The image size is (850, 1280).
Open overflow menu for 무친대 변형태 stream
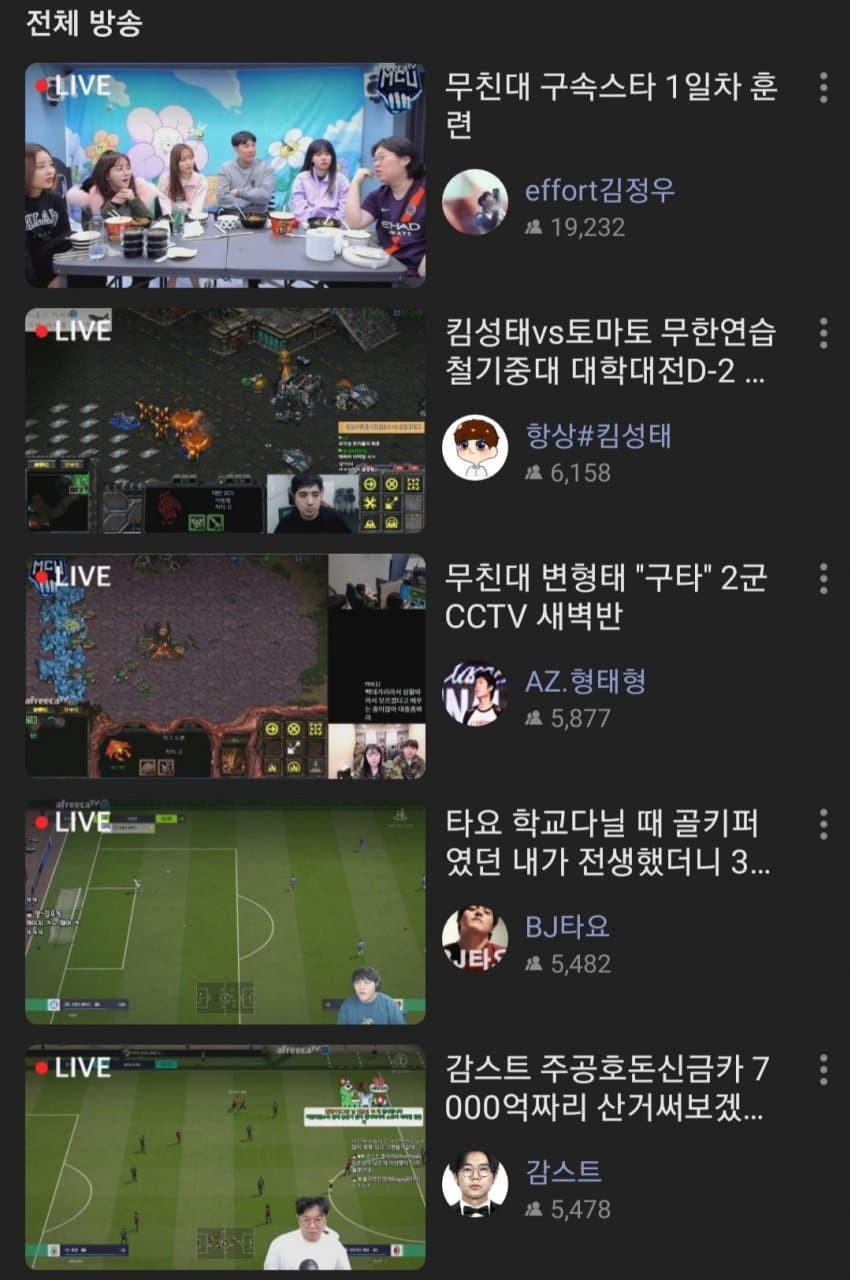823,578
